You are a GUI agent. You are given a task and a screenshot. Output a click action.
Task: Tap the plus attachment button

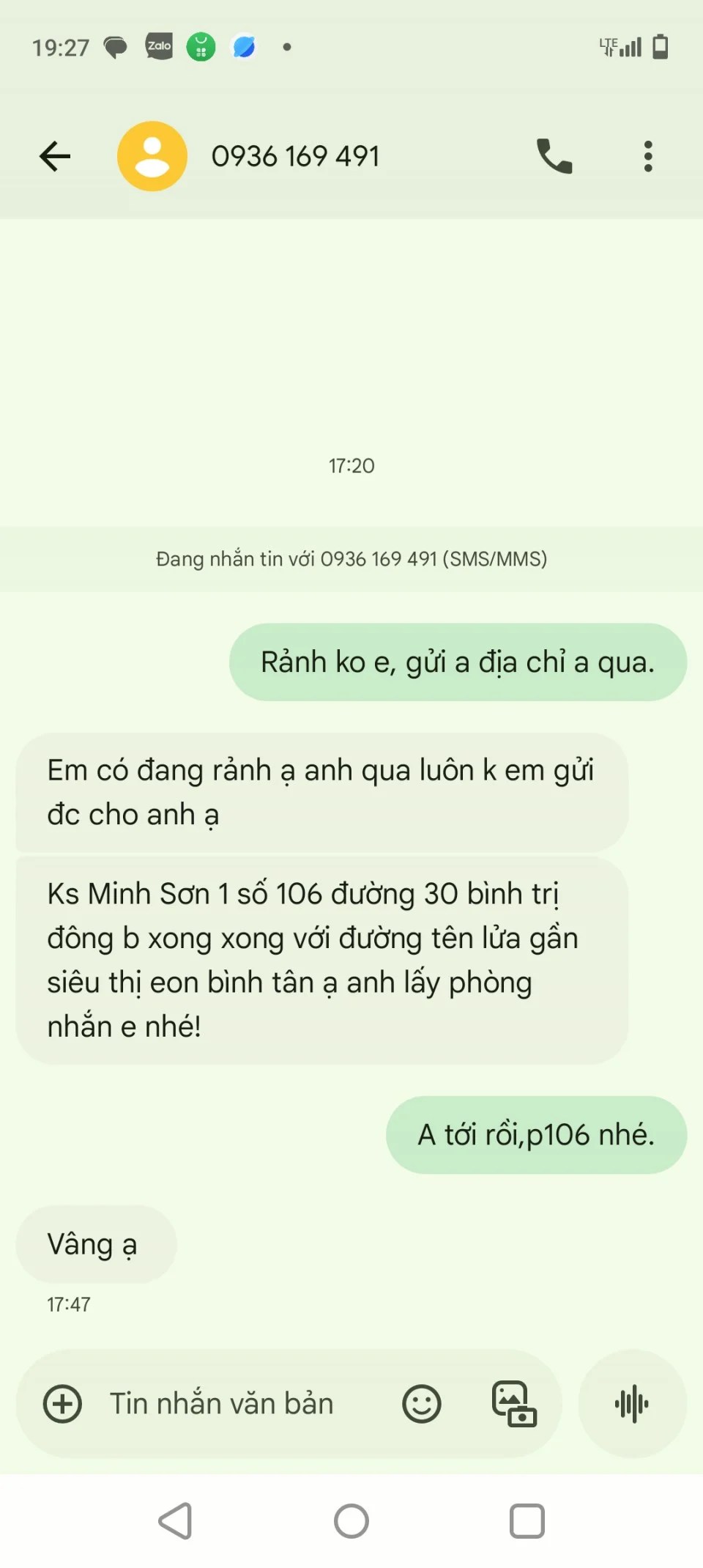point(63,1404)
